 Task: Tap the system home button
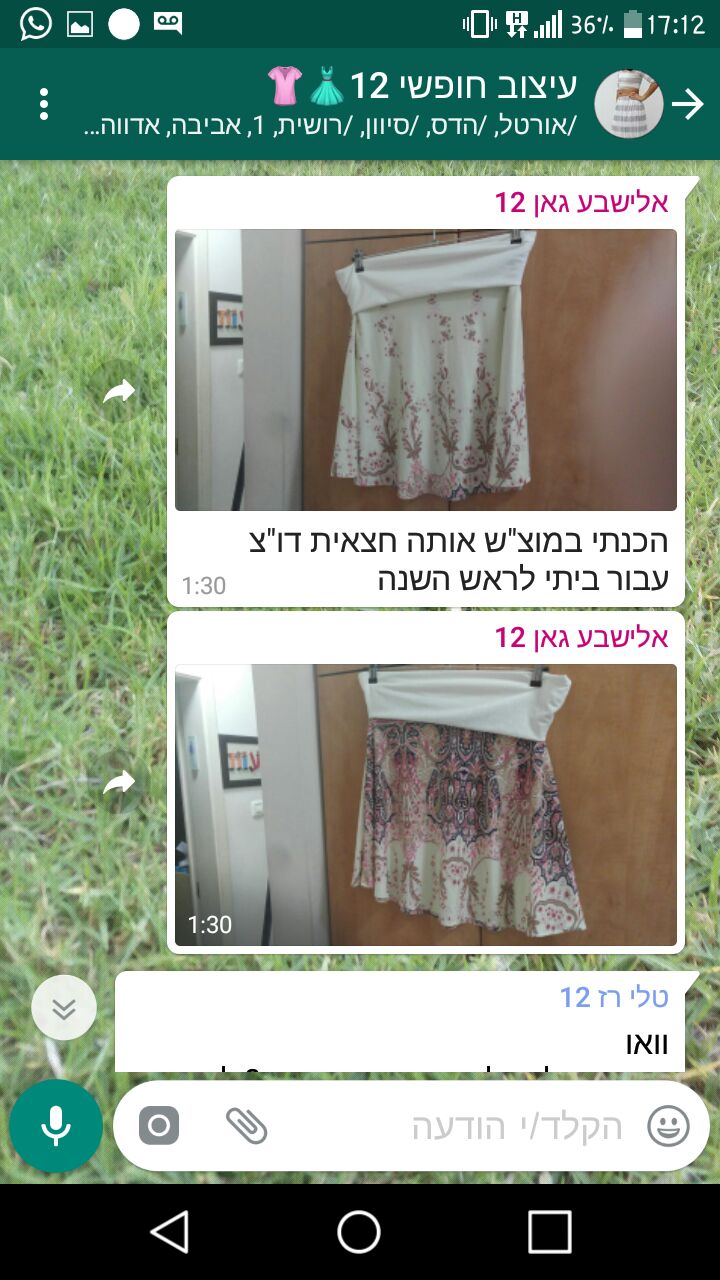coord(359,1232)
